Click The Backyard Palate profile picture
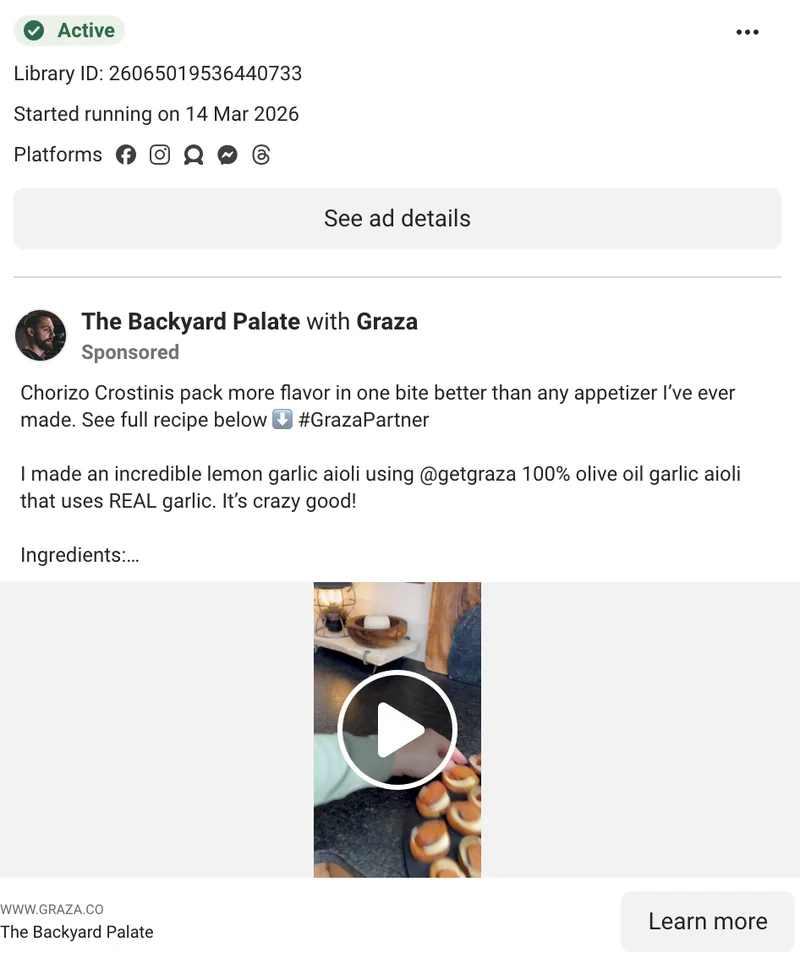This screenshot has width=800, height=958. (39, 335)
